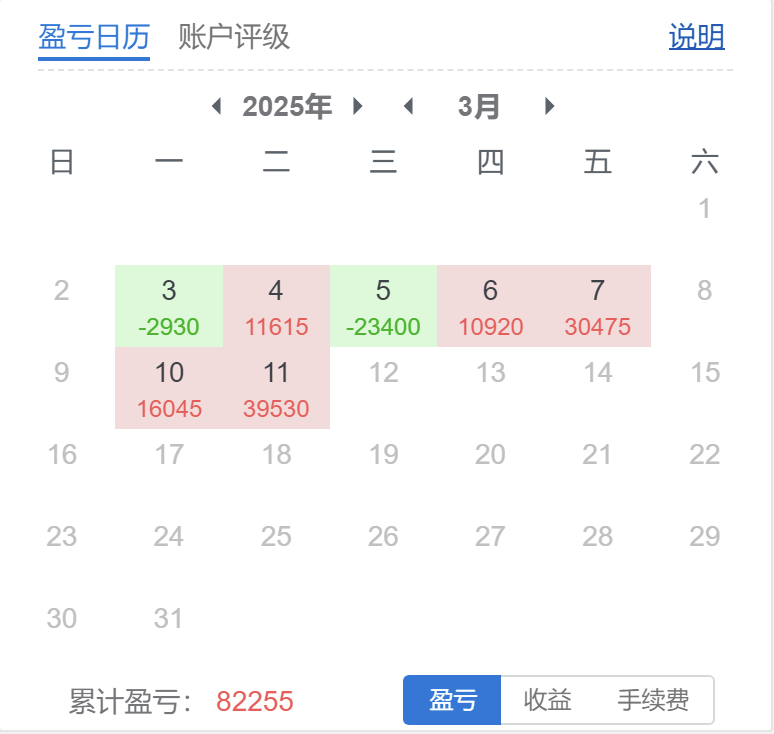View March 6 with 10920
Image resolution: width=774 pixels, height=734 pixels.
coord(490,306)
